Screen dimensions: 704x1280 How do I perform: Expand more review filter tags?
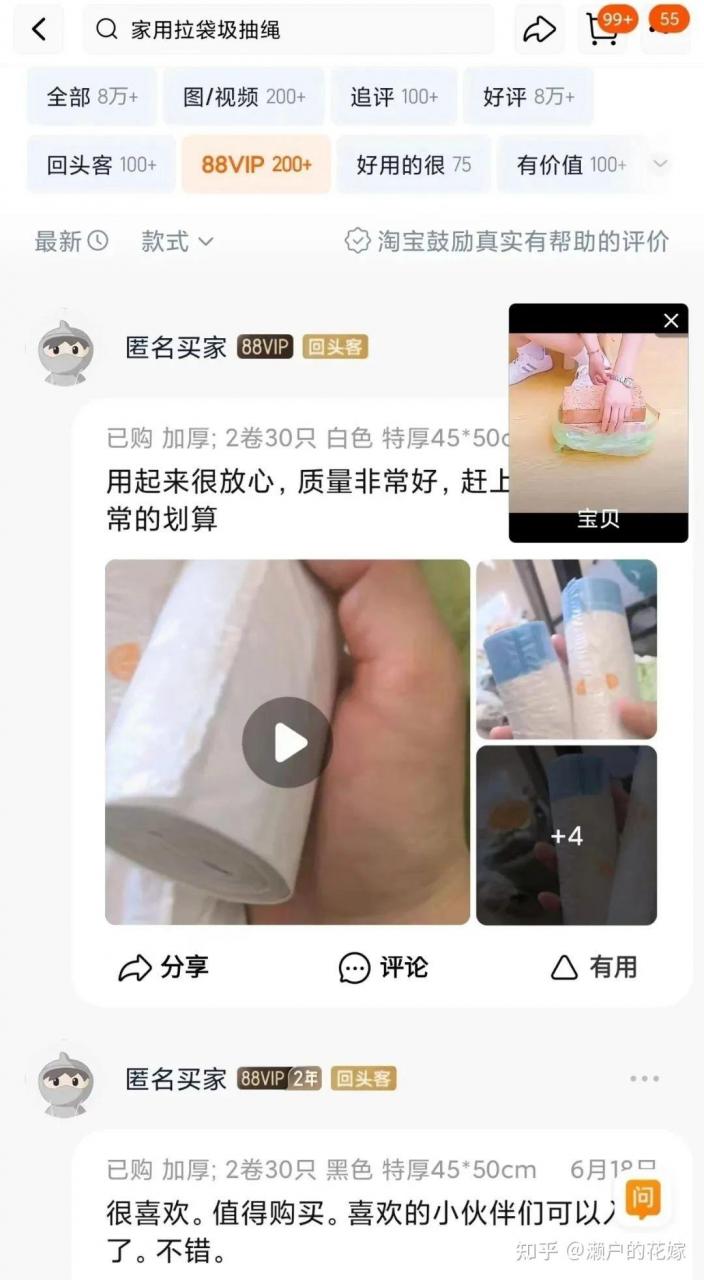coord(660,164)
